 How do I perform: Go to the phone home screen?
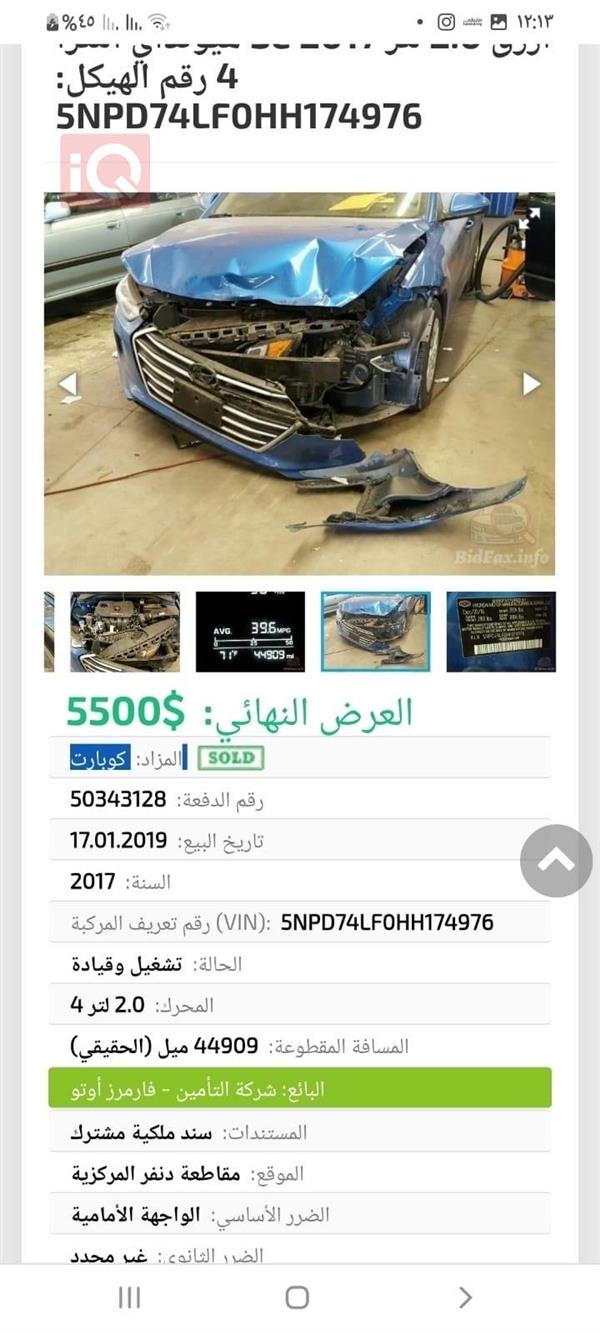tap(297, 1297)
